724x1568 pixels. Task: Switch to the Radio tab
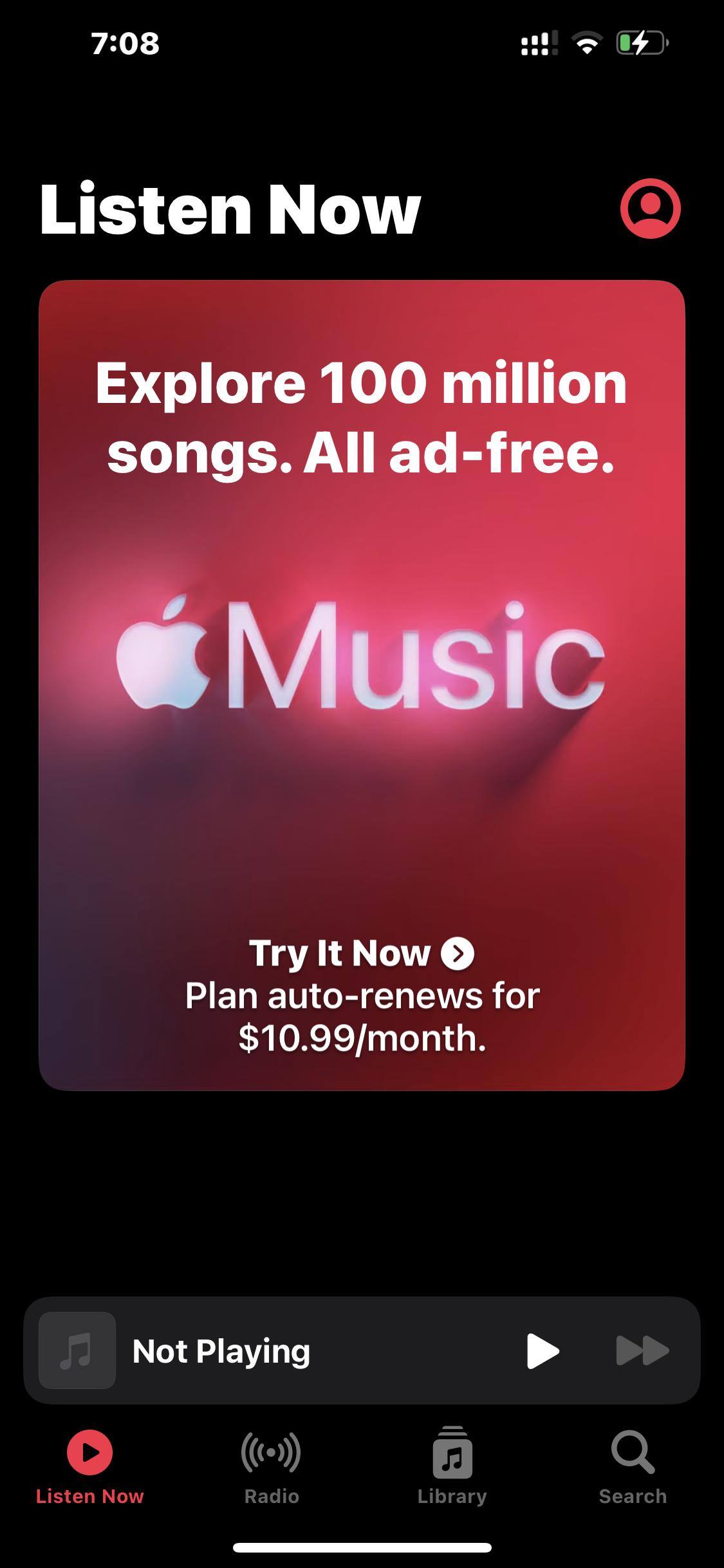click(271, 1466)
